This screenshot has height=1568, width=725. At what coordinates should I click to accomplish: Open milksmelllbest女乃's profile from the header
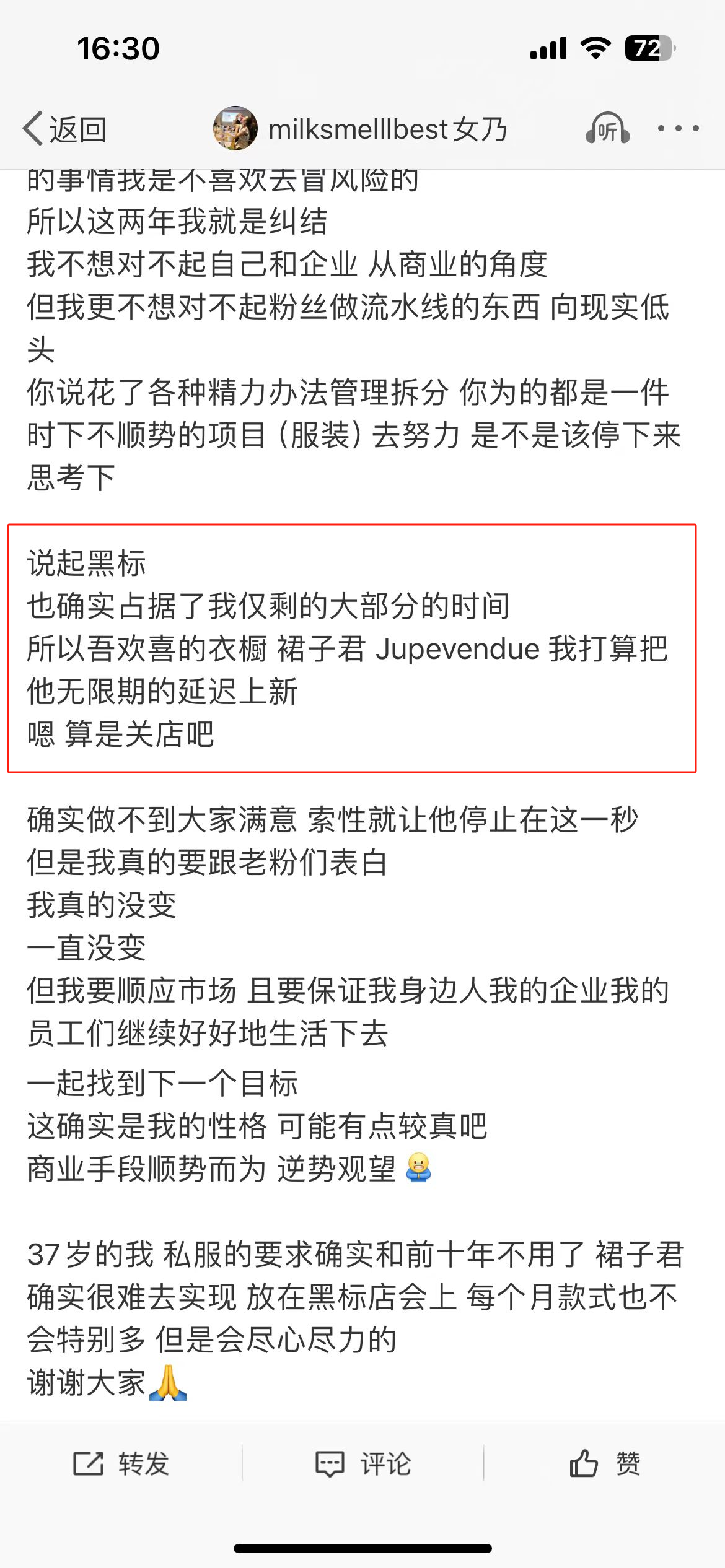(359, 129)
